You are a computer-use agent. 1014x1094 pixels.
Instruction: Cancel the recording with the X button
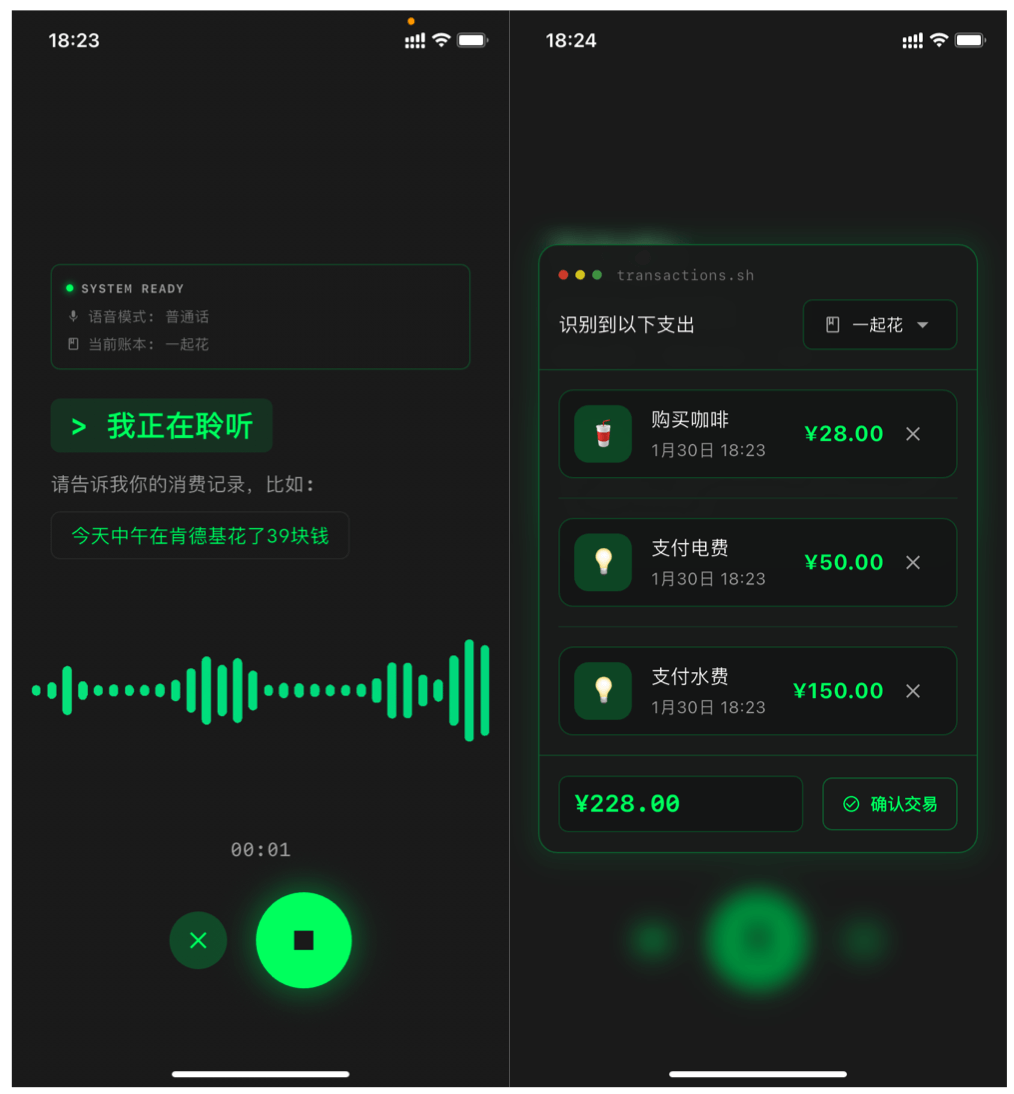tap(198, 940)
